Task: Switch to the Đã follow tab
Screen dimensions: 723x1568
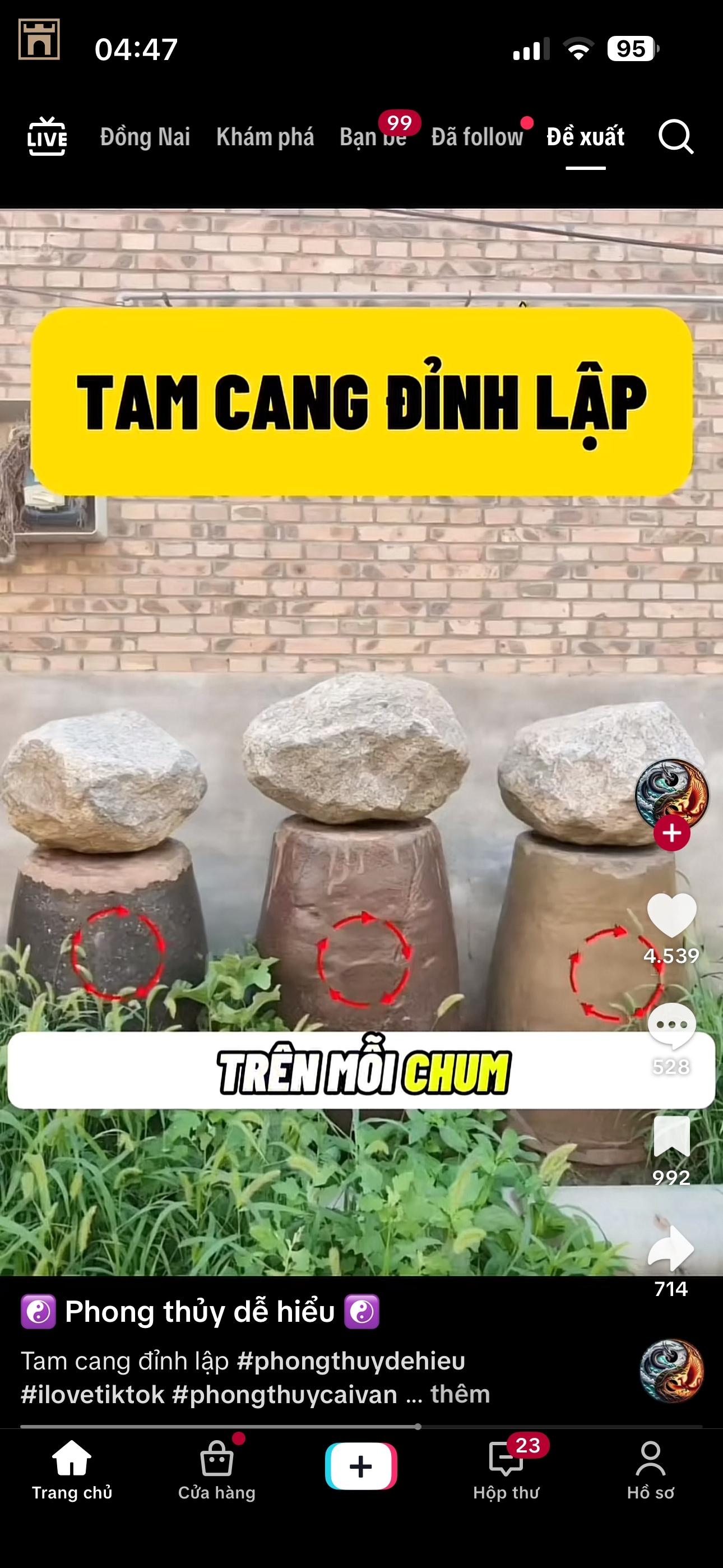Action: click(477, 137)
